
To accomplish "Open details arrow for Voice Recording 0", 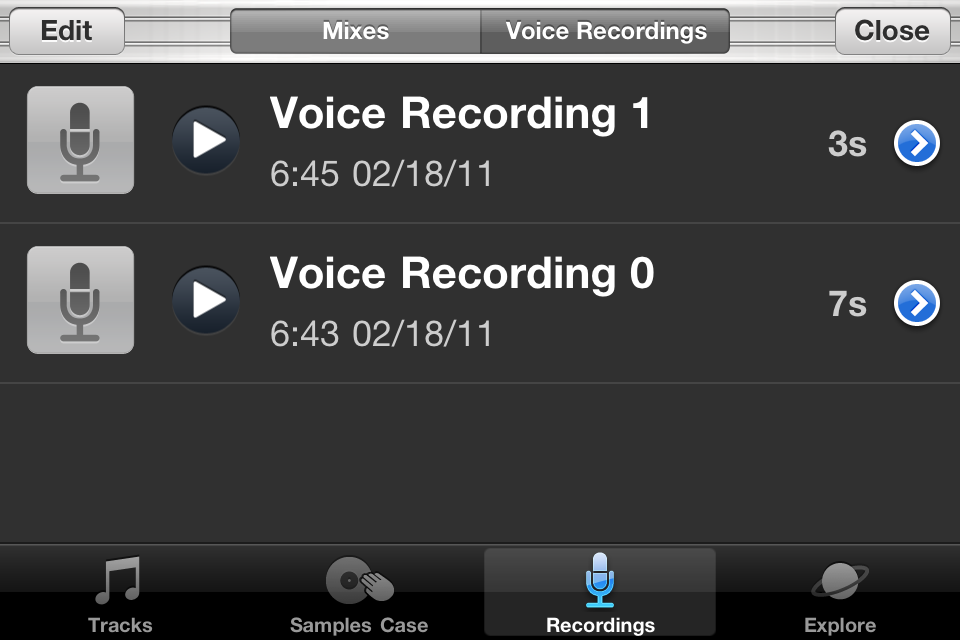I will 916,303.
